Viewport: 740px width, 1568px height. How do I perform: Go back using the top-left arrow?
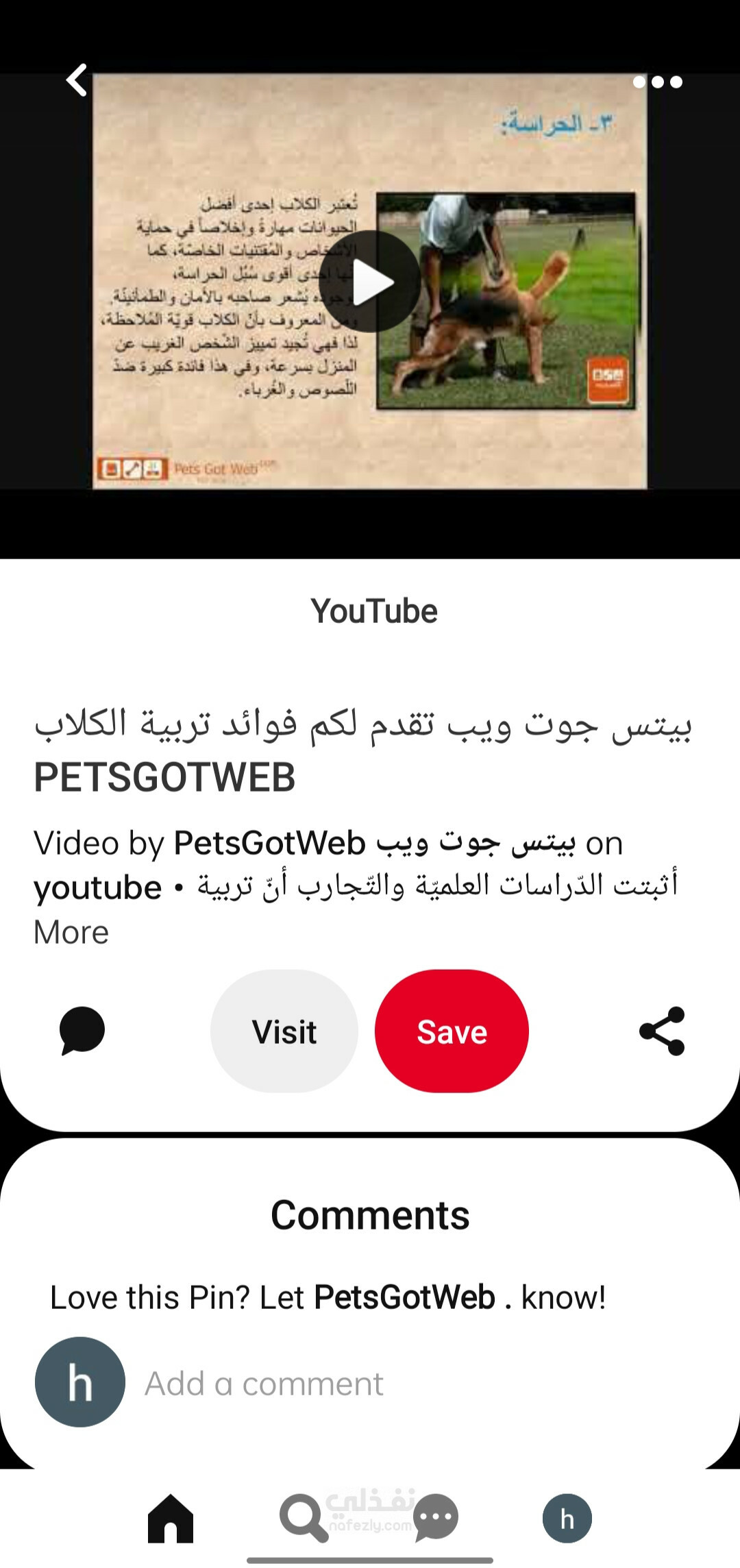coord(77,80)
